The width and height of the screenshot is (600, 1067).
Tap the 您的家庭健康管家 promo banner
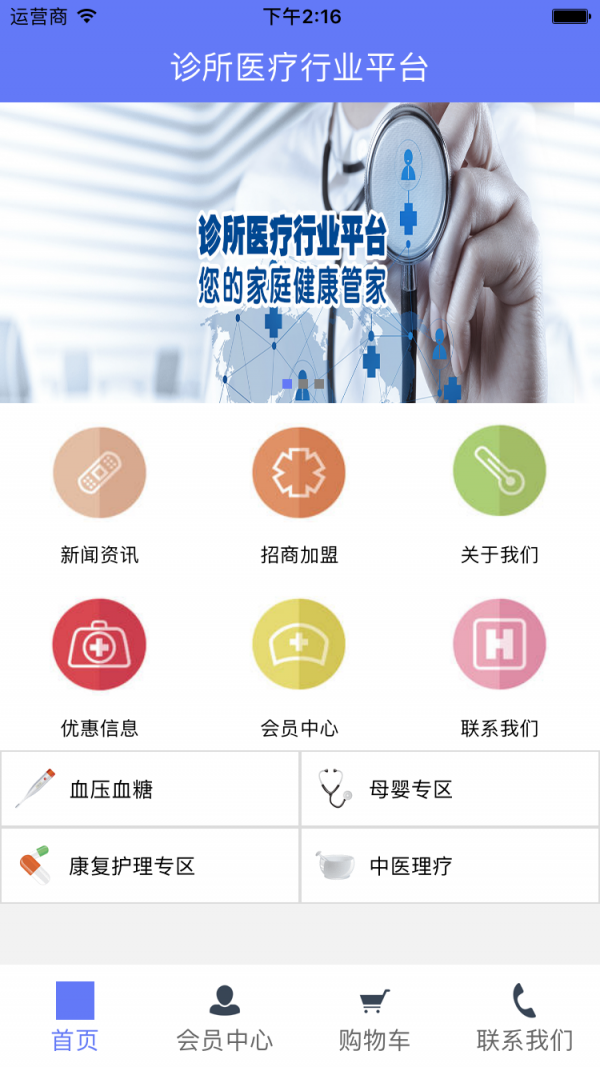coord(299,253)
